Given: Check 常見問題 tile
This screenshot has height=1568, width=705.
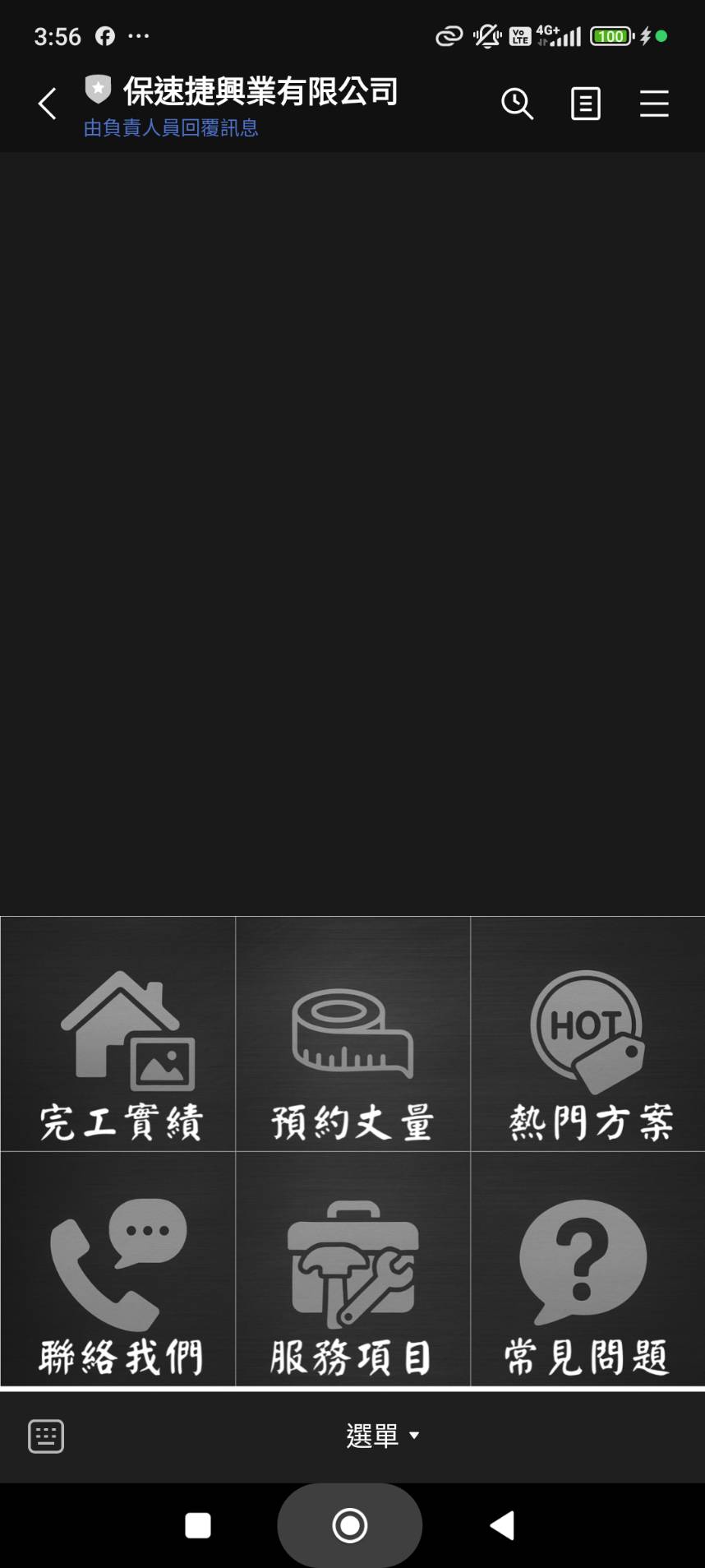Looking at the screenshot, I should pyautogui.click(x=587, y=1269).
